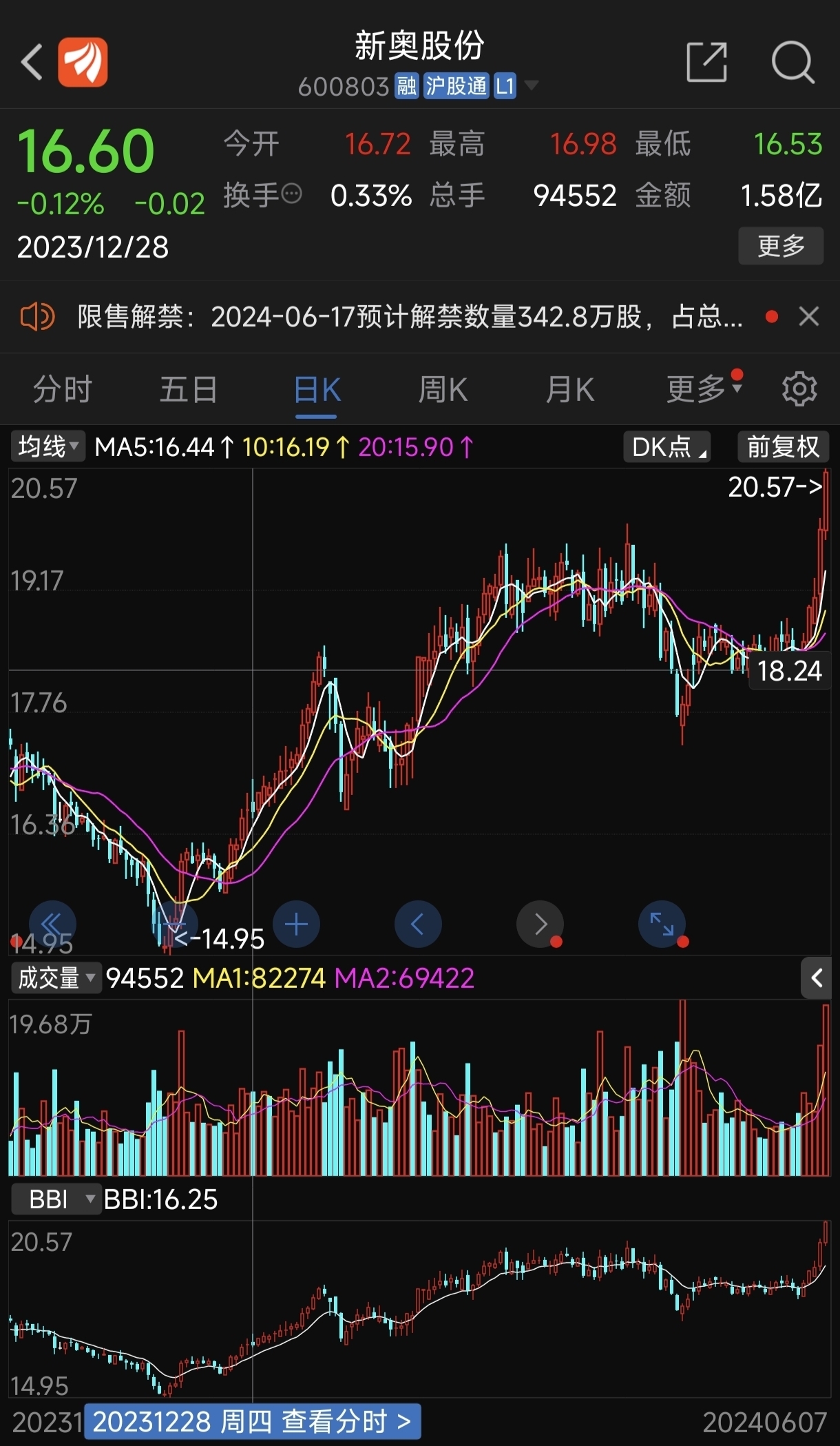Change the 前复权 price adjustment option
The width and height of the screenshot is (840, 1446).
(x=783, y=447)
